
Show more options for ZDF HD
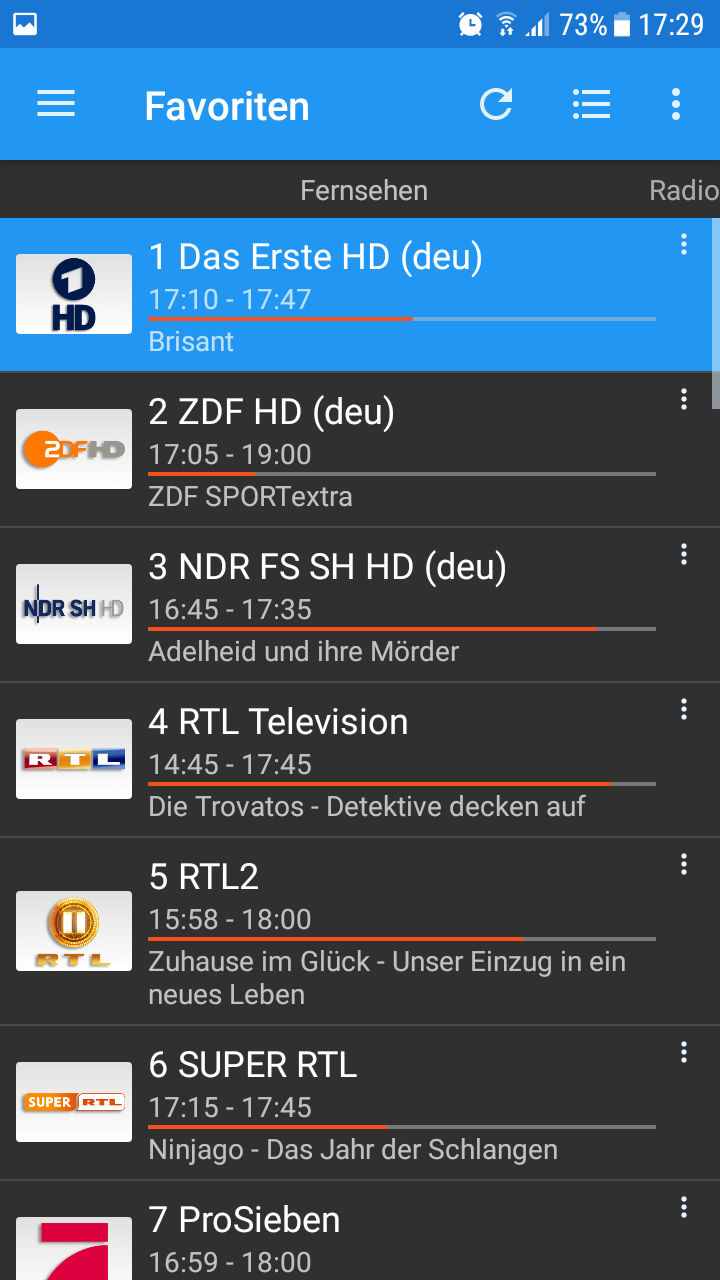pos(684,399)
